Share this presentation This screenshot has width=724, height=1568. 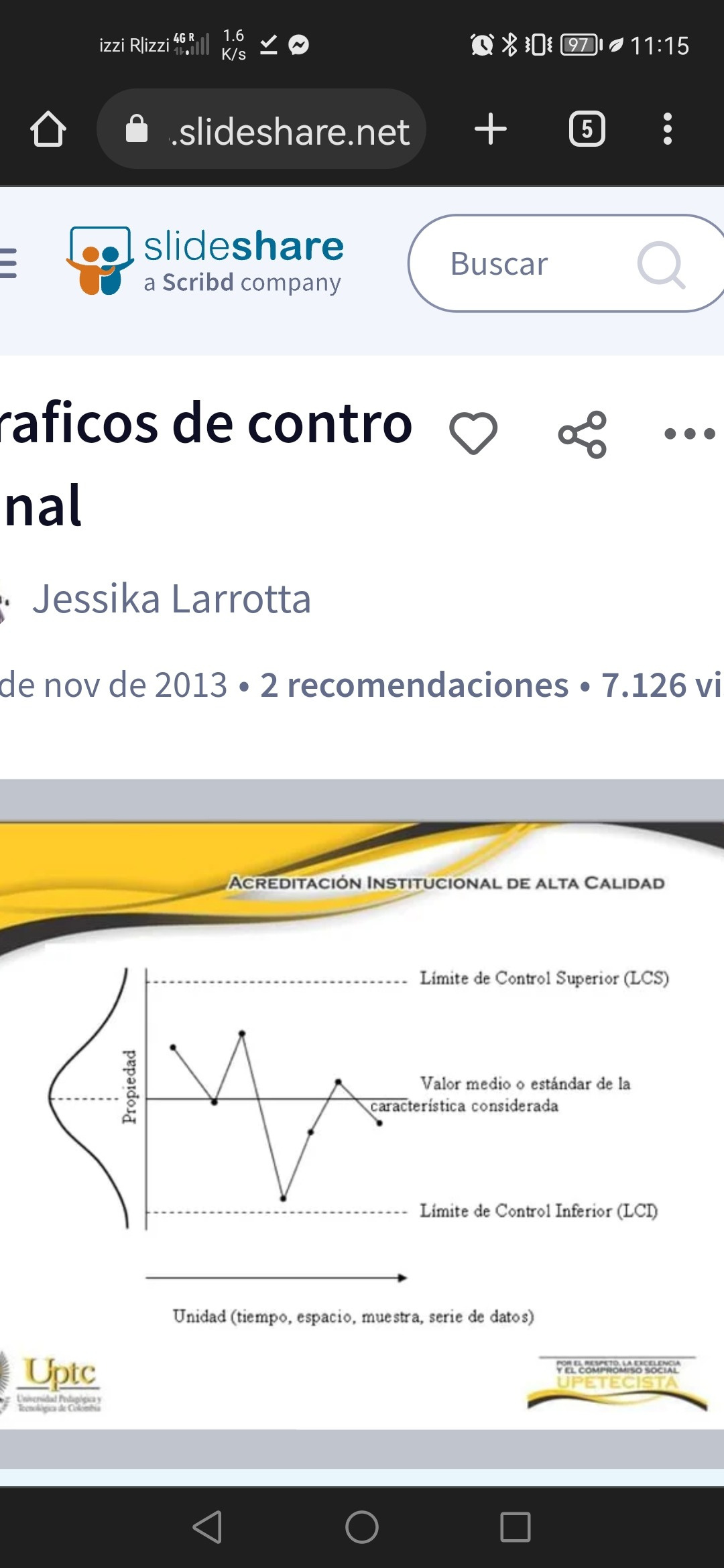(x=583, y=434)
